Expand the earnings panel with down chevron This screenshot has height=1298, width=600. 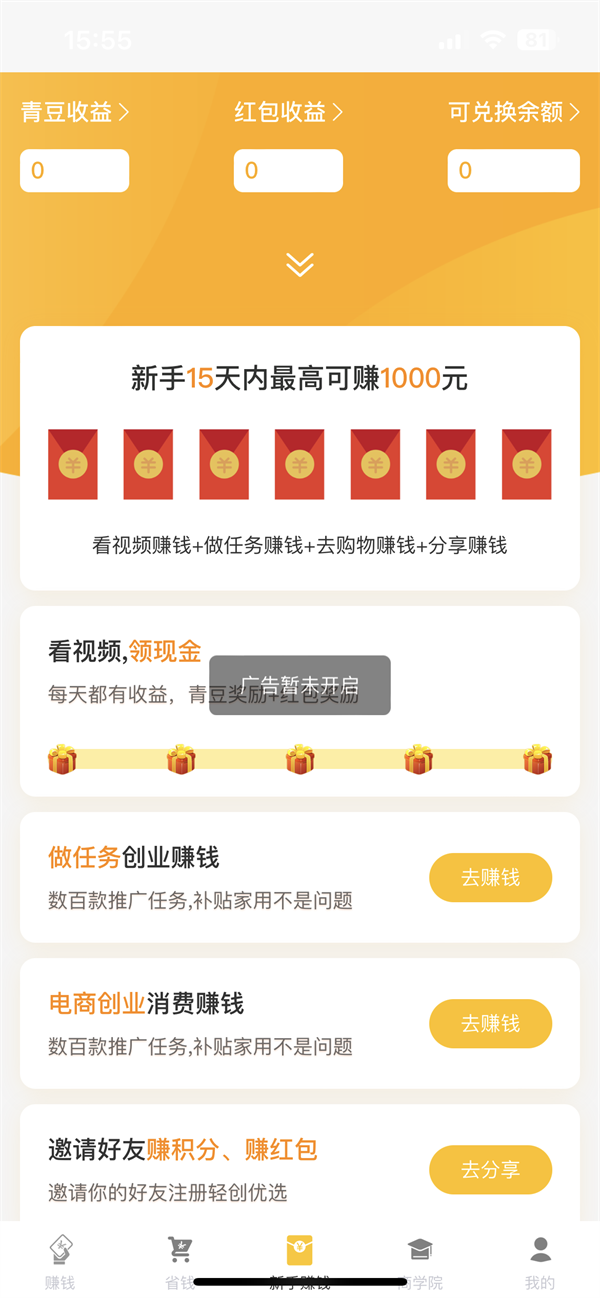coord(300,265)
